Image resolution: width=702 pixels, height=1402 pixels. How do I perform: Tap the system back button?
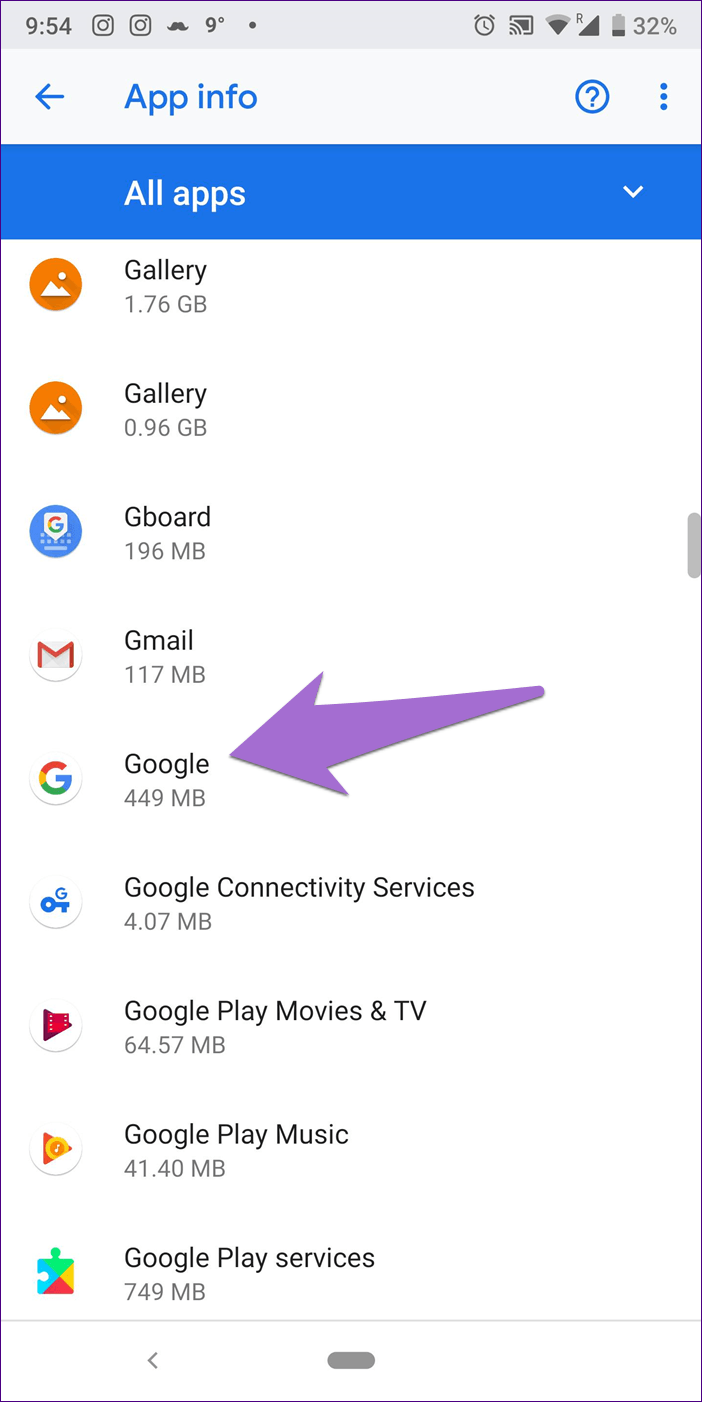click(x=153, y=1360)
